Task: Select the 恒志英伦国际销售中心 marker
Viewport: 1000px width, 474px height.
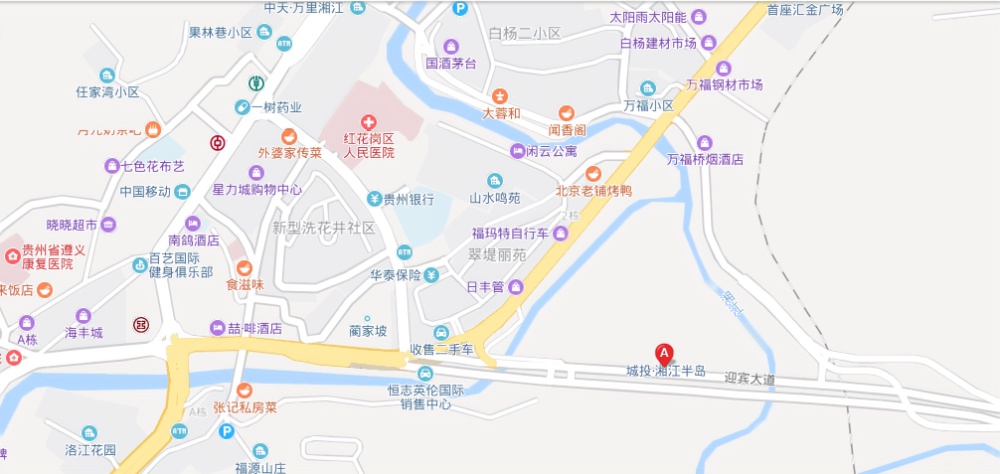Action: [x=425, y=373]
